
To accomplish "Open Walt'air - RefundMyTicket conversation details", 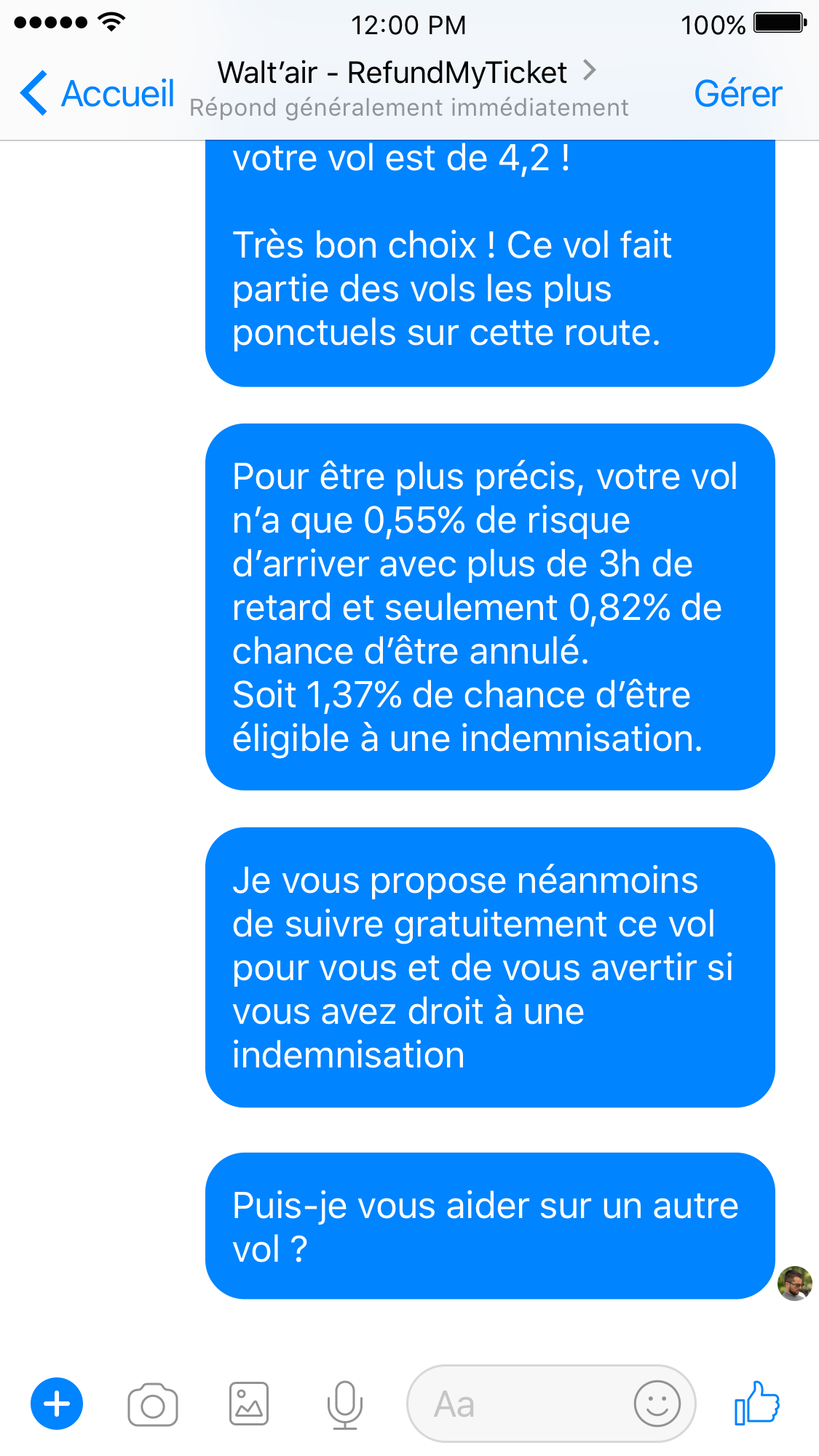I will point(408,89).
